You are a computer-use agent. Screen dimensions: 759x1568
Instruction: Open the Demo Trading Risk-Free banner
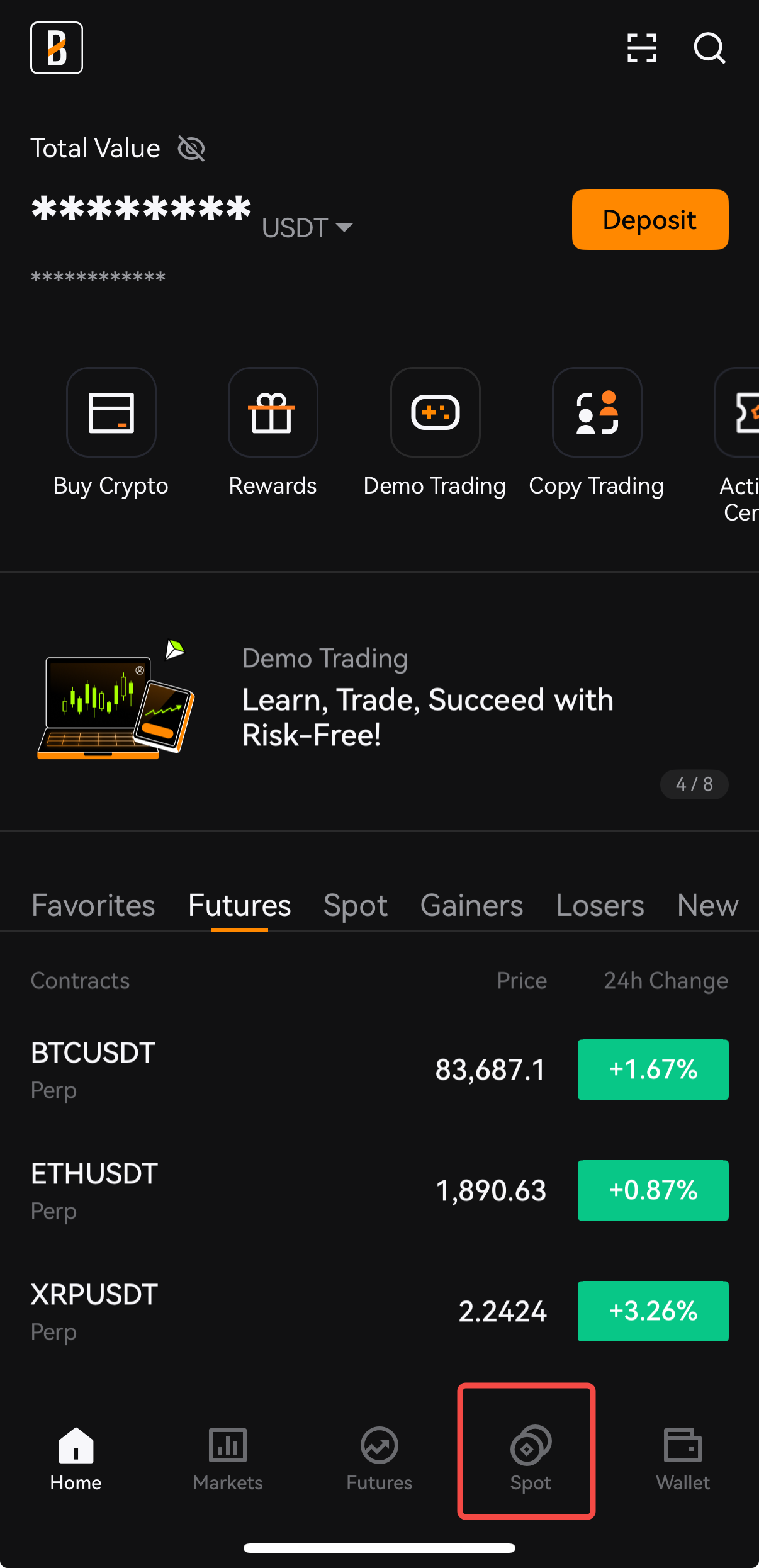pyautogui.click(x=379, y=701)
